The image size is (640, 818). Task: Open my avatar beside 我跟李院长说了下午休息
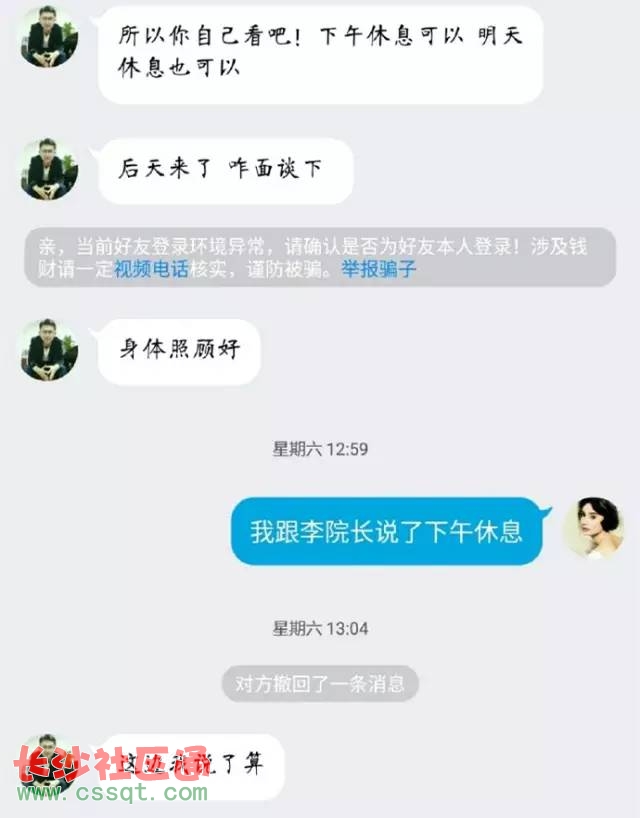pyautogui.click(x=594, y=527)
